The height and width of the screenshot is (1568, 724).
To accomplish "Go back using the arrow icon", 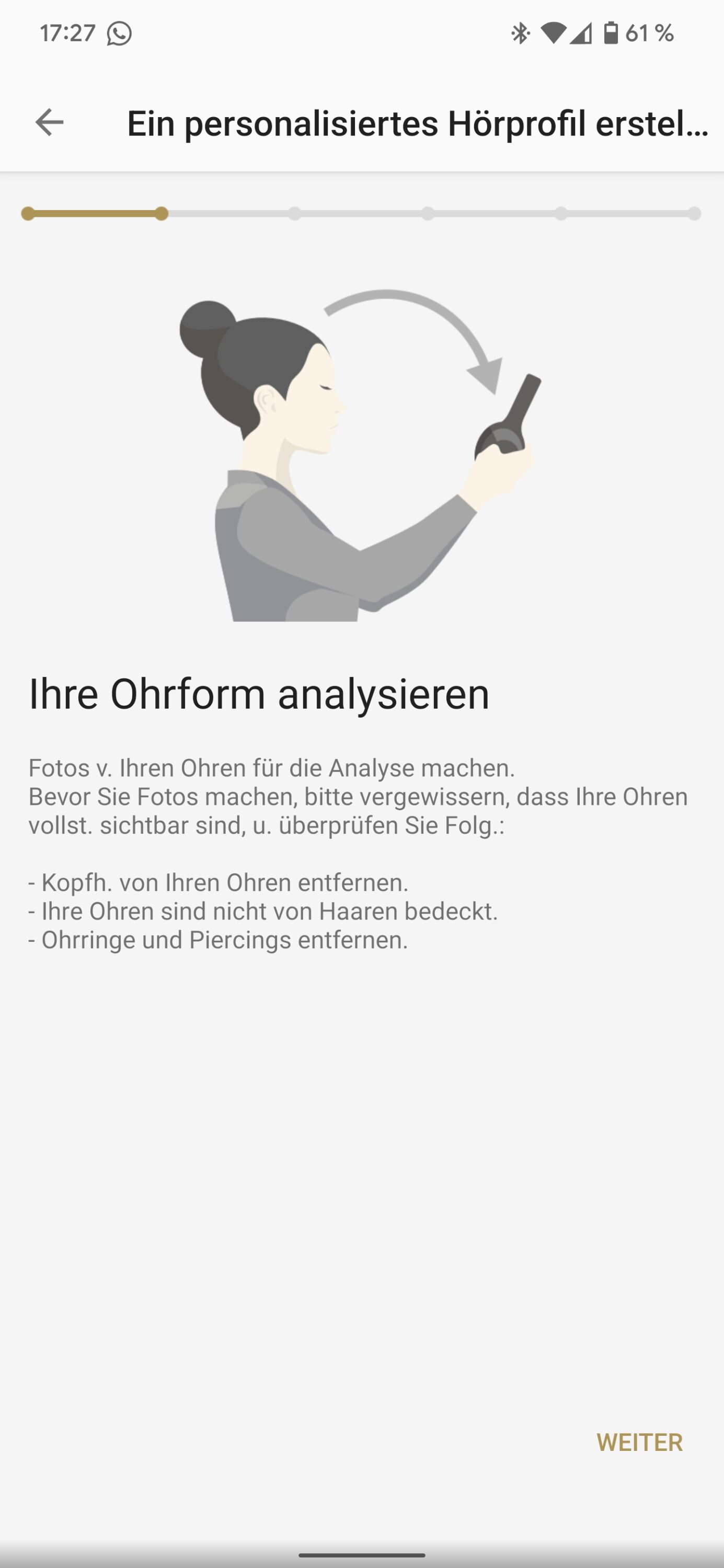I will coord(49,122).
